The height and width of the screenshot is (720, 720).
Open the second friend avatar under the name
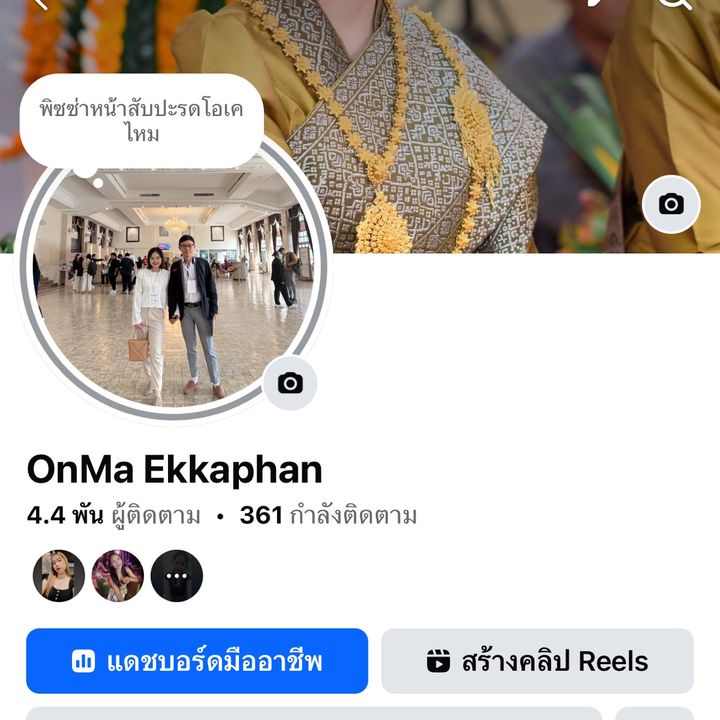coord(117,576)
